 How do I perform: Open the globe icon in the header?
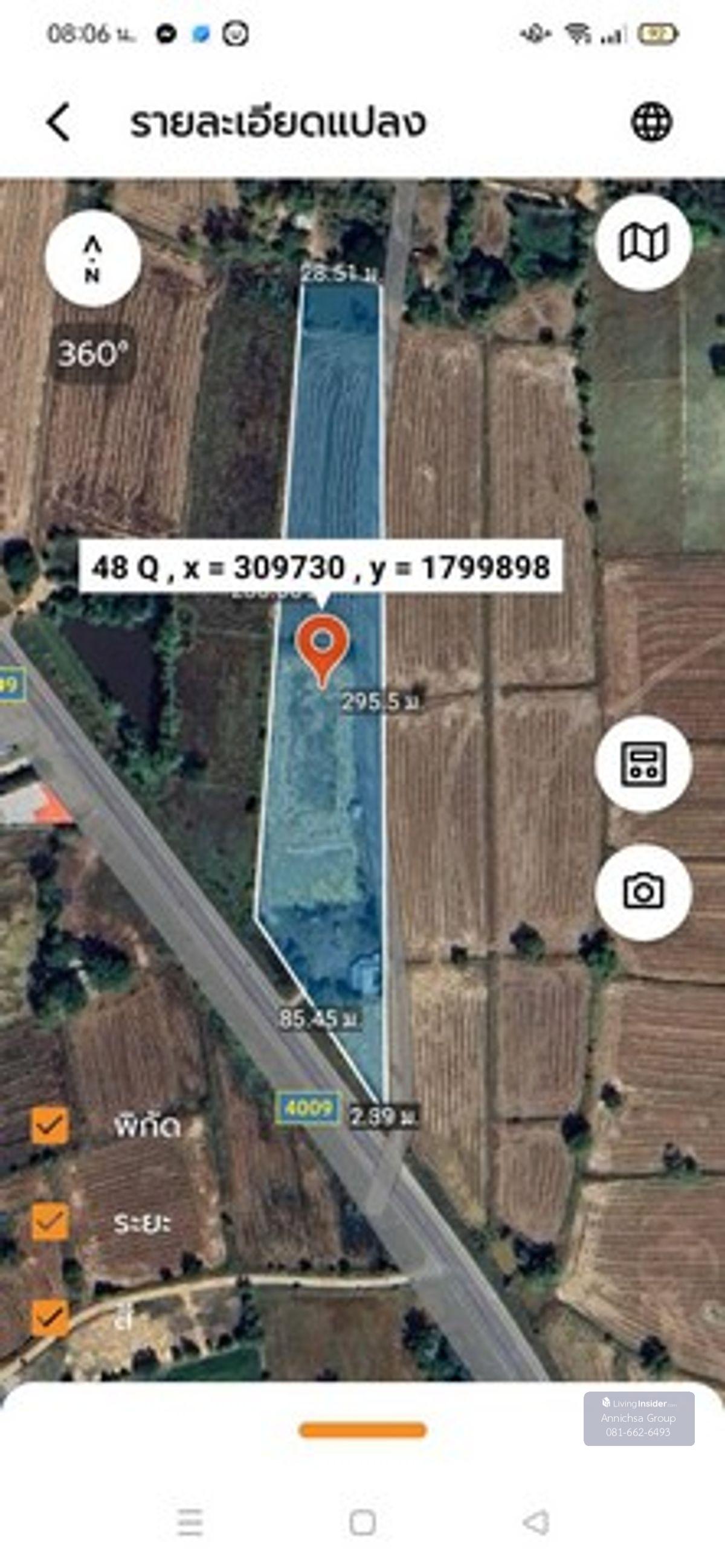tap(651, 122)
